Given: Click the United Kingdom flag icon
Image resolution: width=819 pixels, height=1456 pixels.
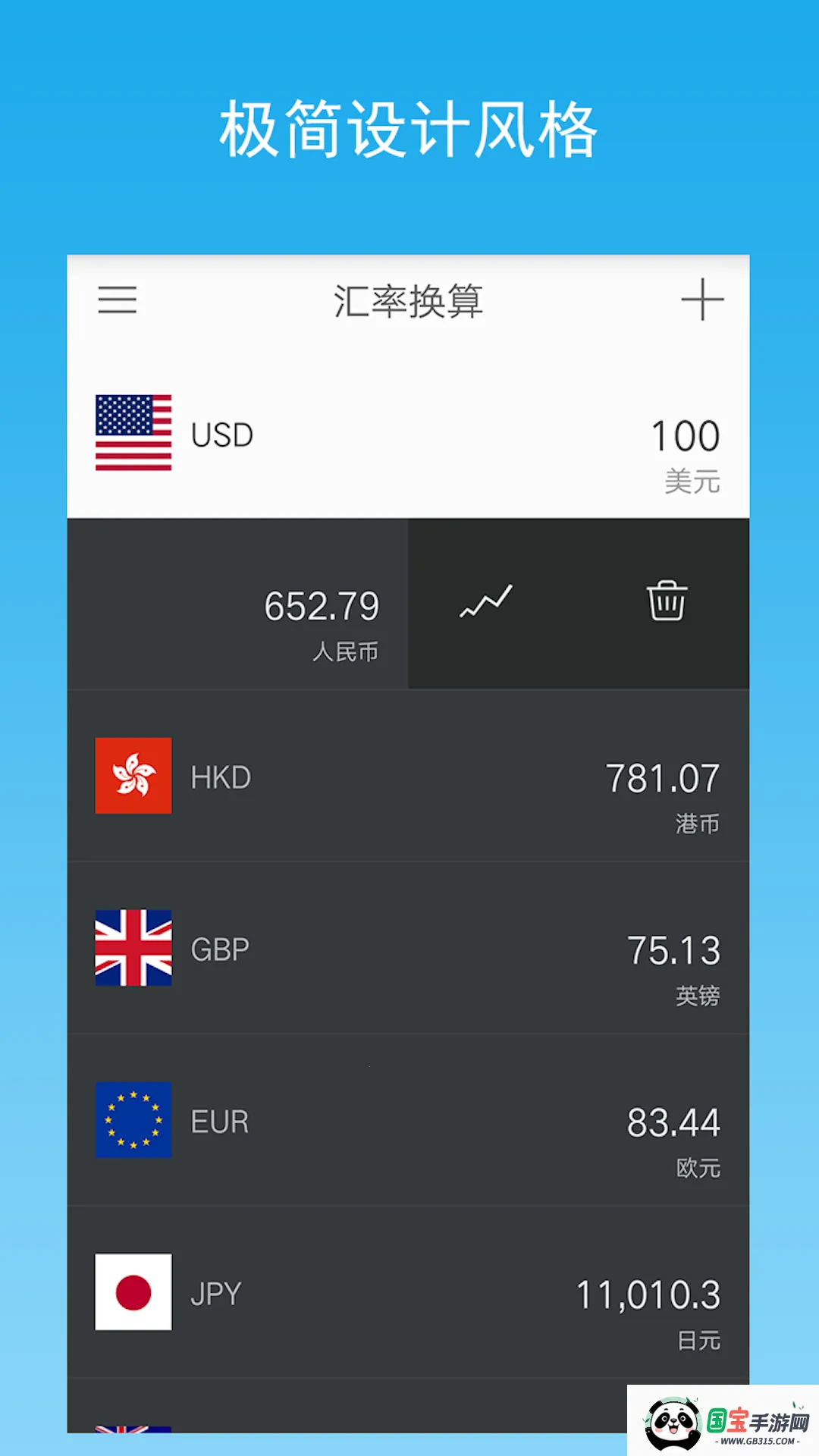Looking at the screenshot, I should [x=133, y=949].
